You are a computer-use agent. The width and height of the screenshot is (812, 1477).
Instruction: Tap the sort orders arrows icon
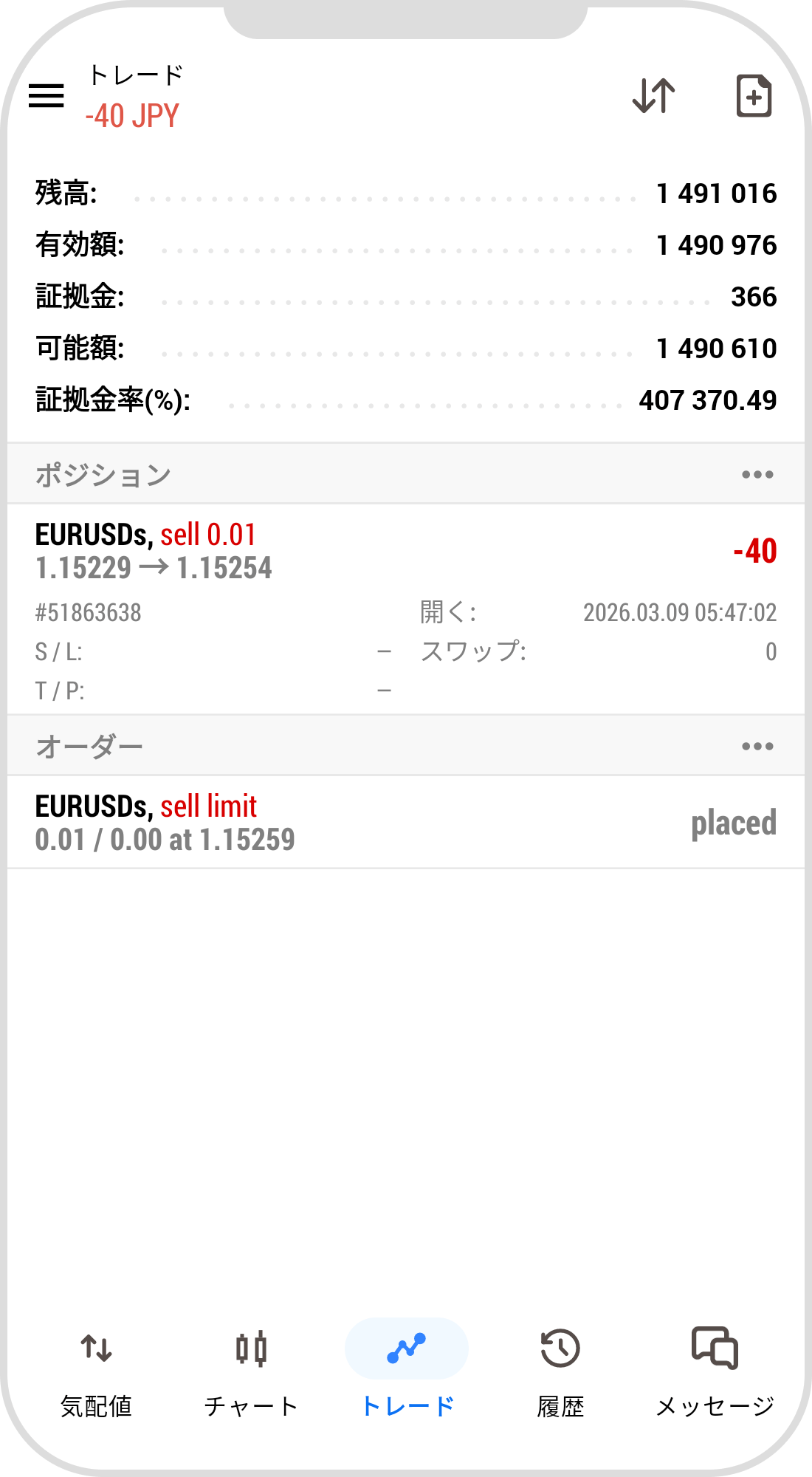click(654, 96)
